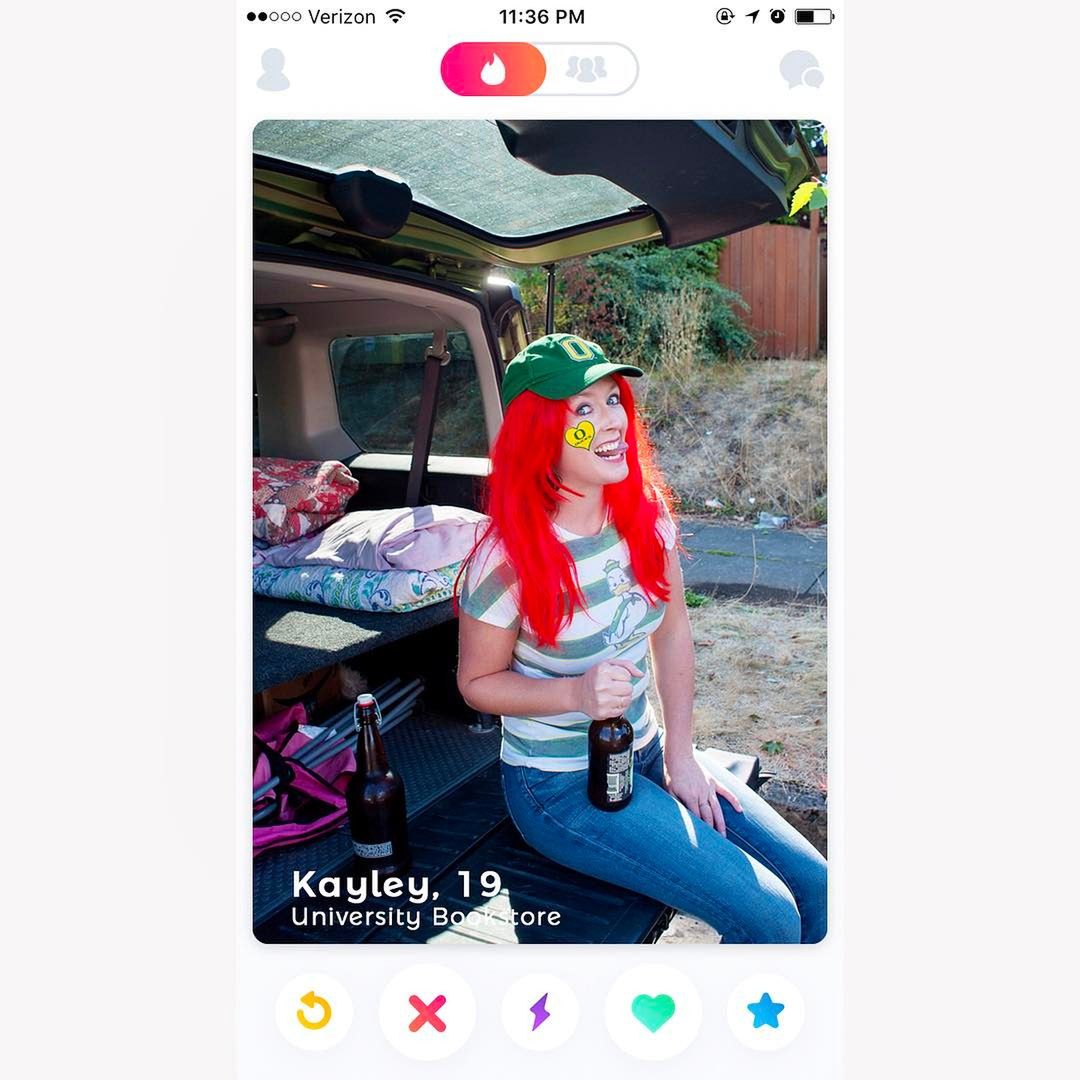Like Kayley with the green heart
1080x1080 pixels.
[x=653, y=1012]
